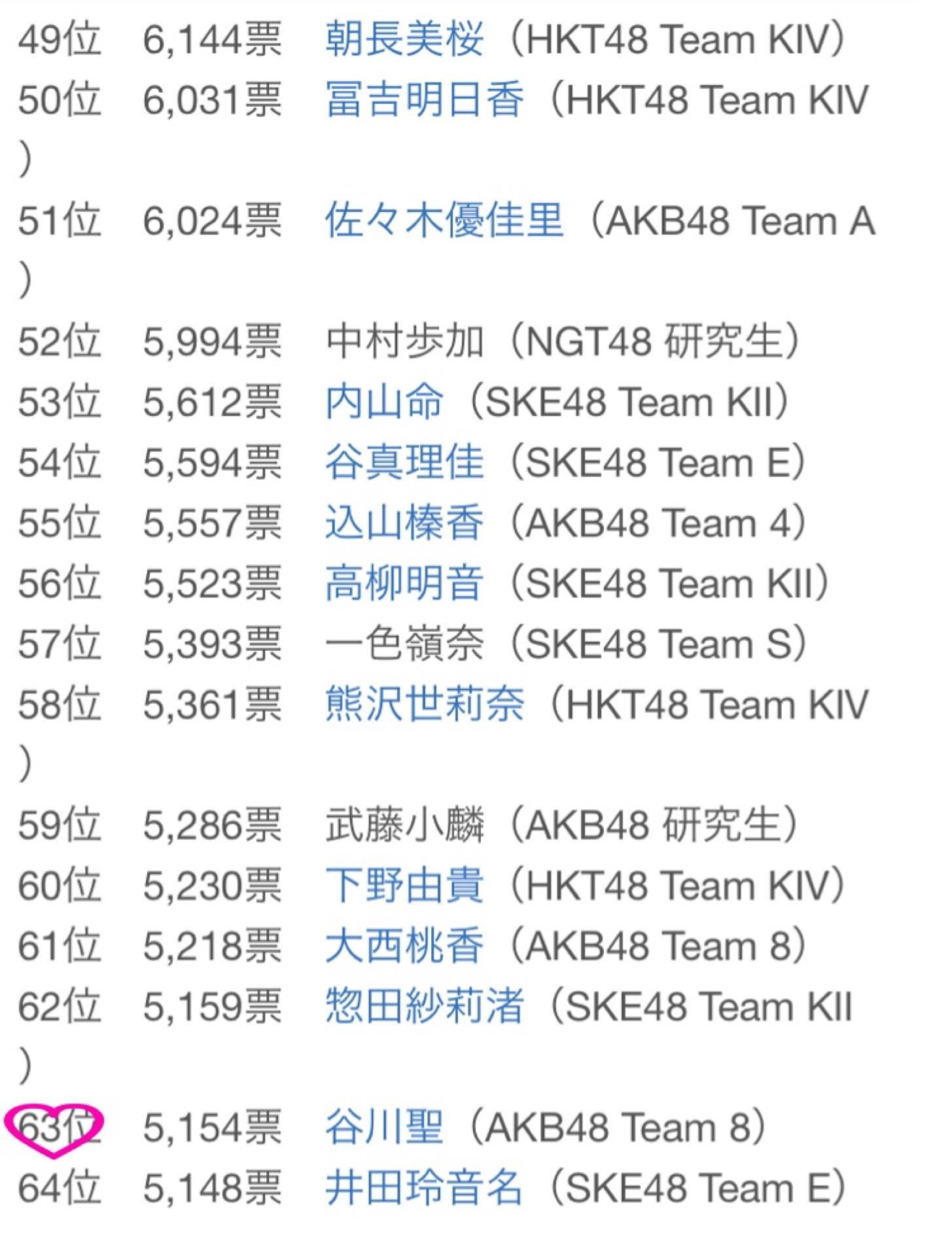Open the 熊沢世莉奈 link
This screenshot has height=1256, width=952.
(x=424, y=705)
